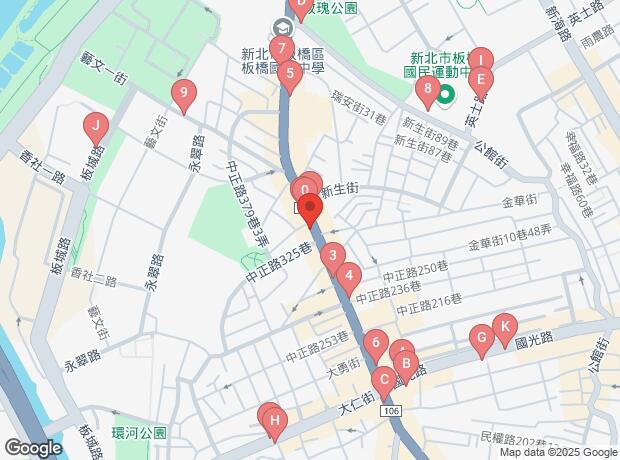Tap the map pin labeled 9
Screen dimensions: 620x460
182,95
